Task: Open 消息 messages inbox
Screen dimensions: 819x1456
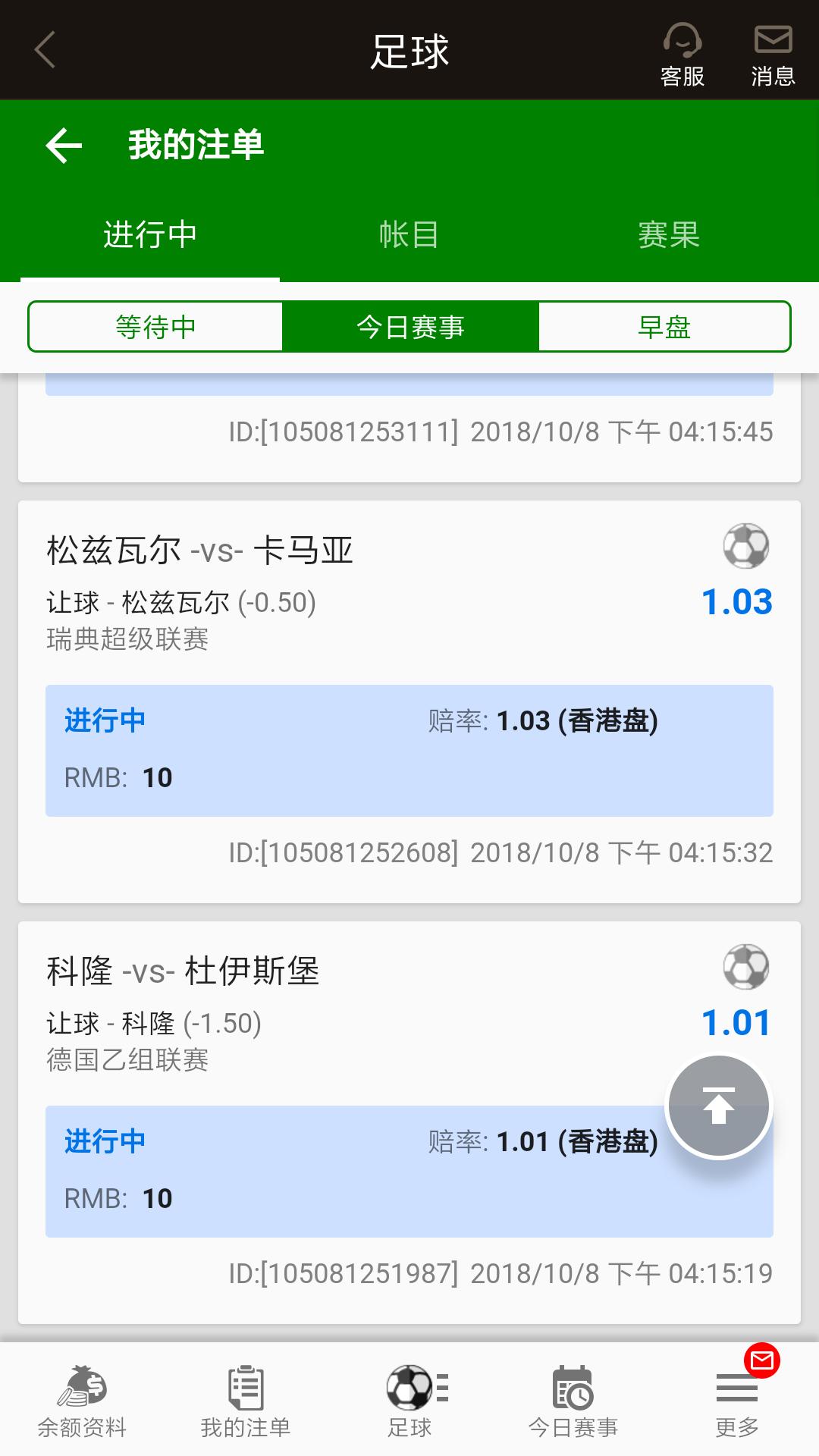Action: click(773, 53)
